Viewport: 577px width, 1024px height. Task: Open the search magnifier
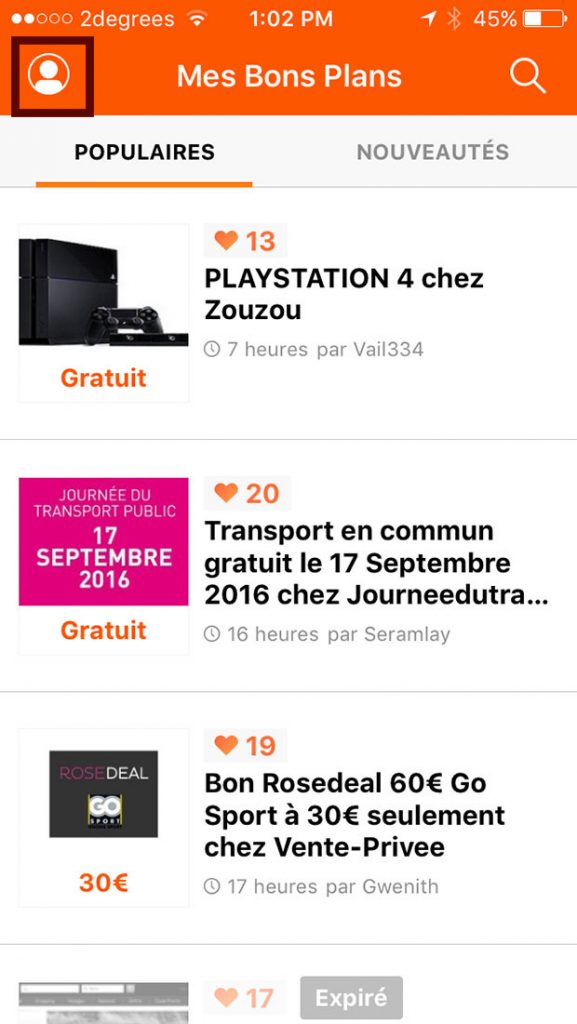(x=527, y=76)
